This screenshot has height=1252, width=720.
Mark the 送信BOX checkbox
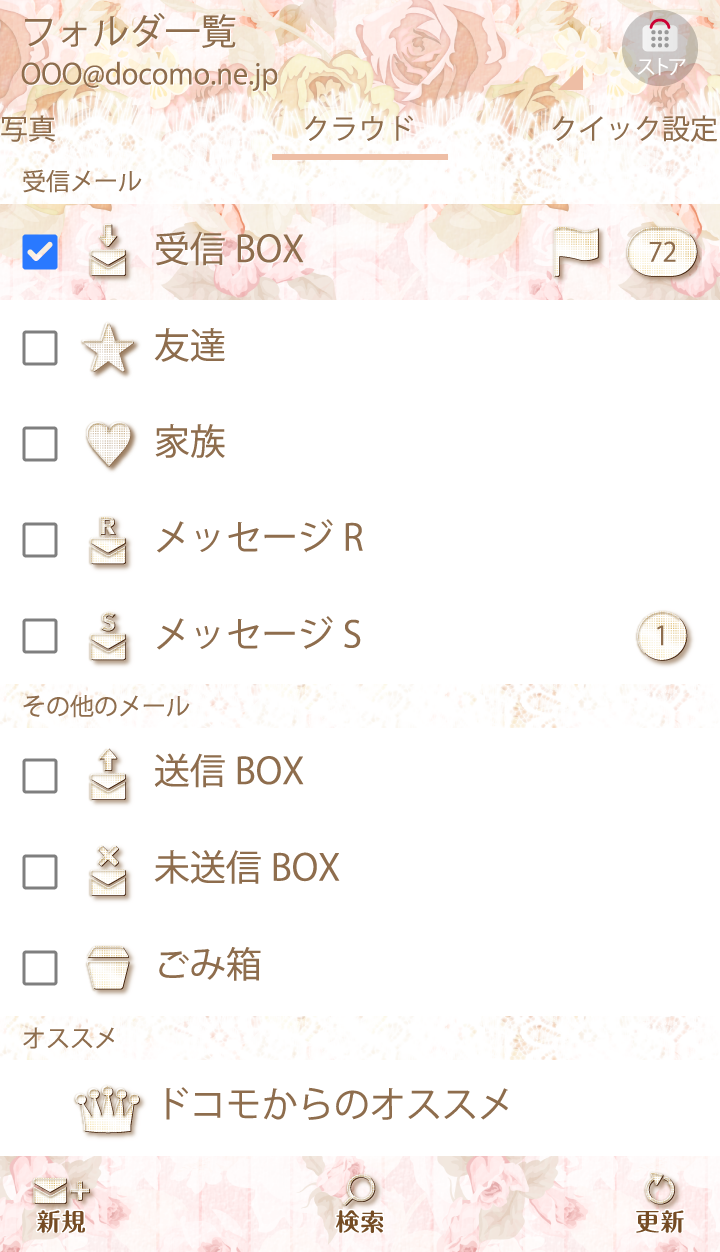click(x=40, y=774)
